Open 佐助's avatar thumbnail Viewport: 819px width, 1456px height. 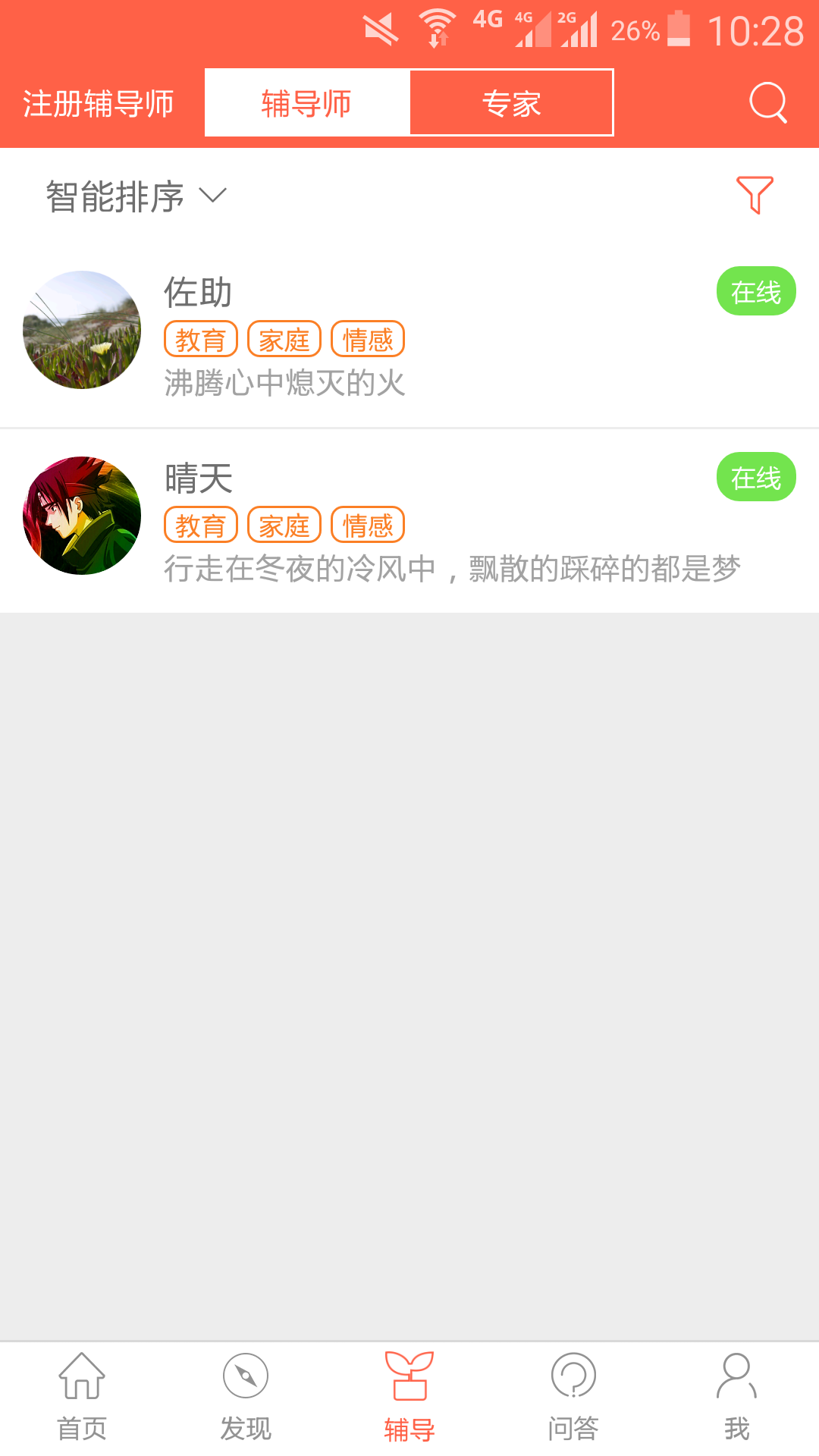pyautogui.click(x=80, y=329)
